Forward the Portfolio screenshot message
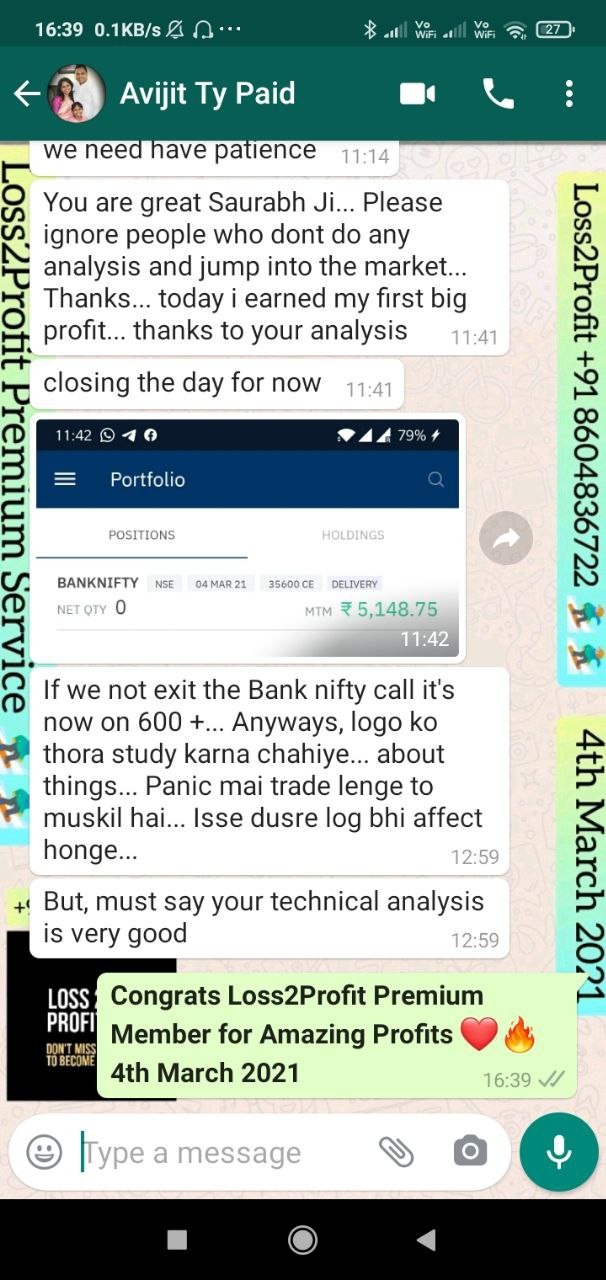This screenshot has width=606, height=1280. 506,539
